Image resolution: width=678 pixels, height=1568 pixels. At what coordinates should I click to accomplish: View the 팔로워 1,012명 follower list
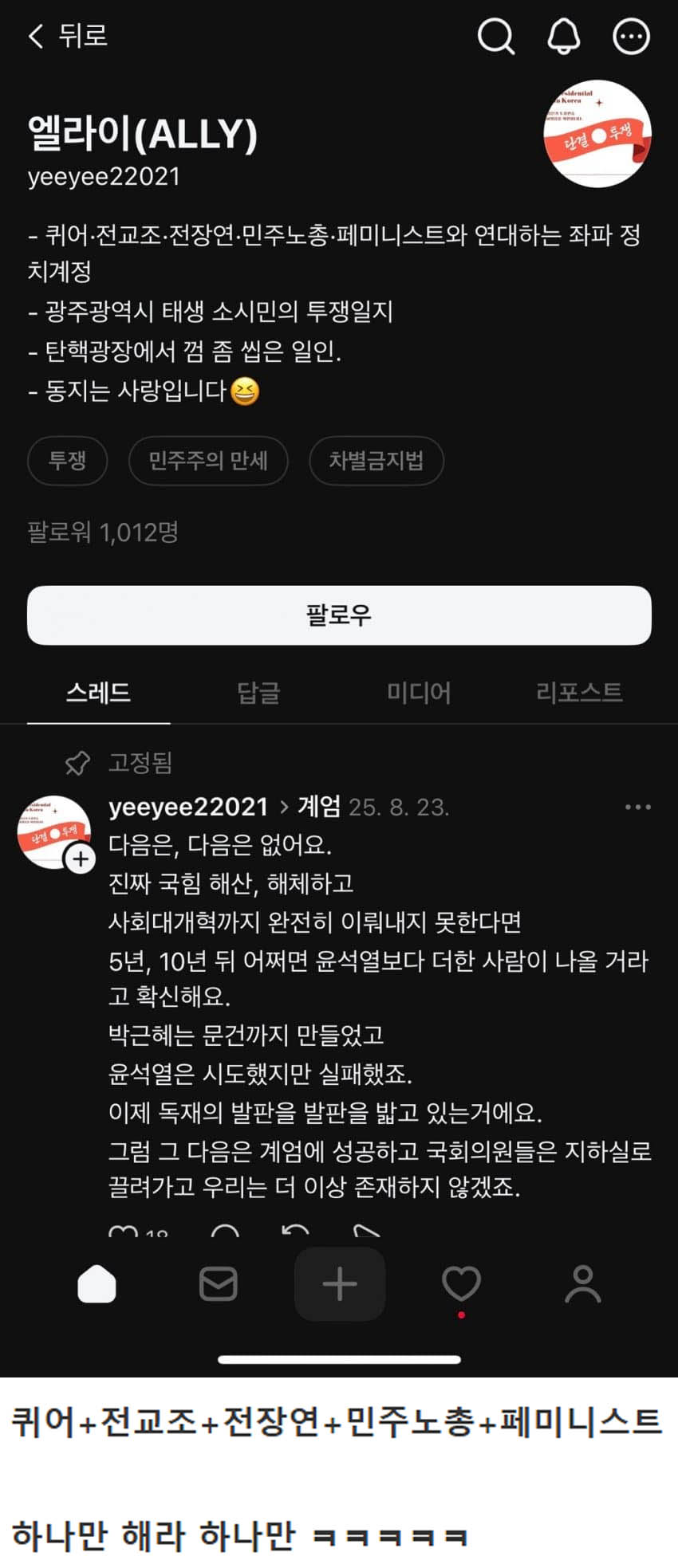[x=103, y=532]
